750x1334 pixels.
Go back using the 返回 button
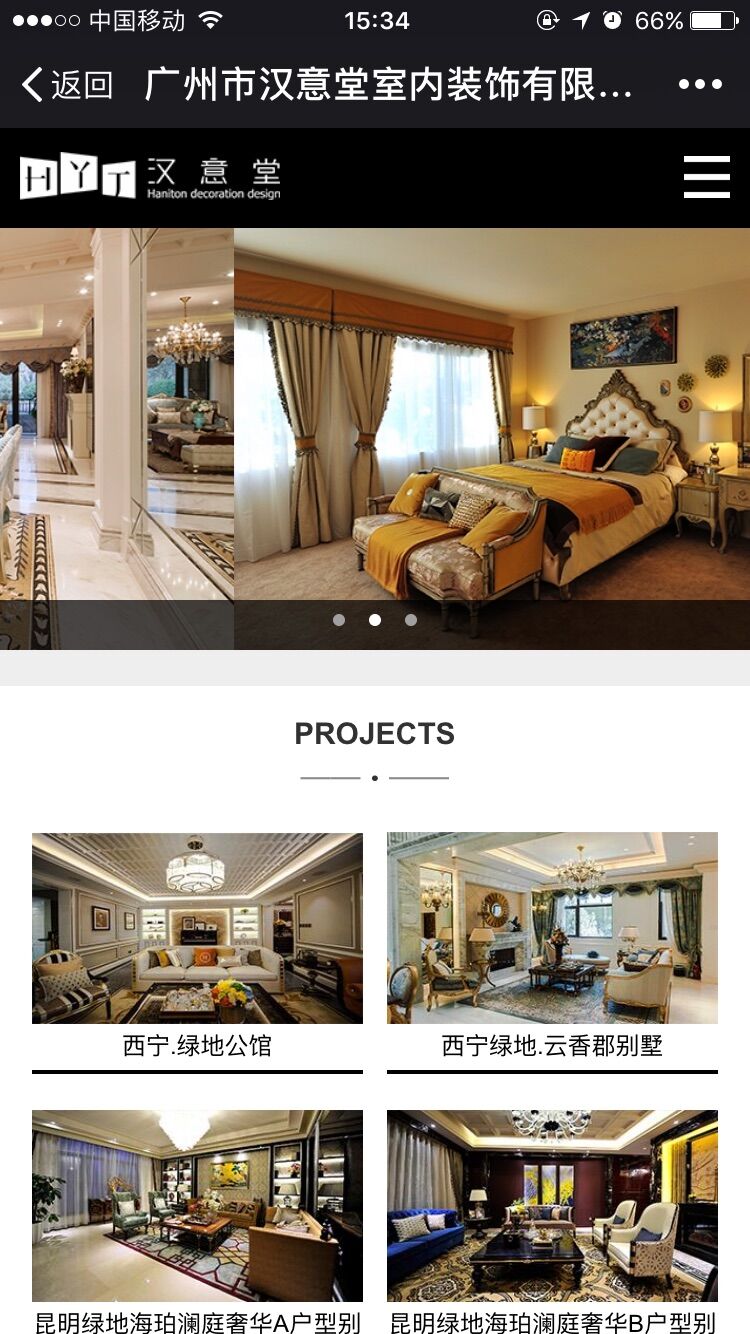tap(68, 85)
